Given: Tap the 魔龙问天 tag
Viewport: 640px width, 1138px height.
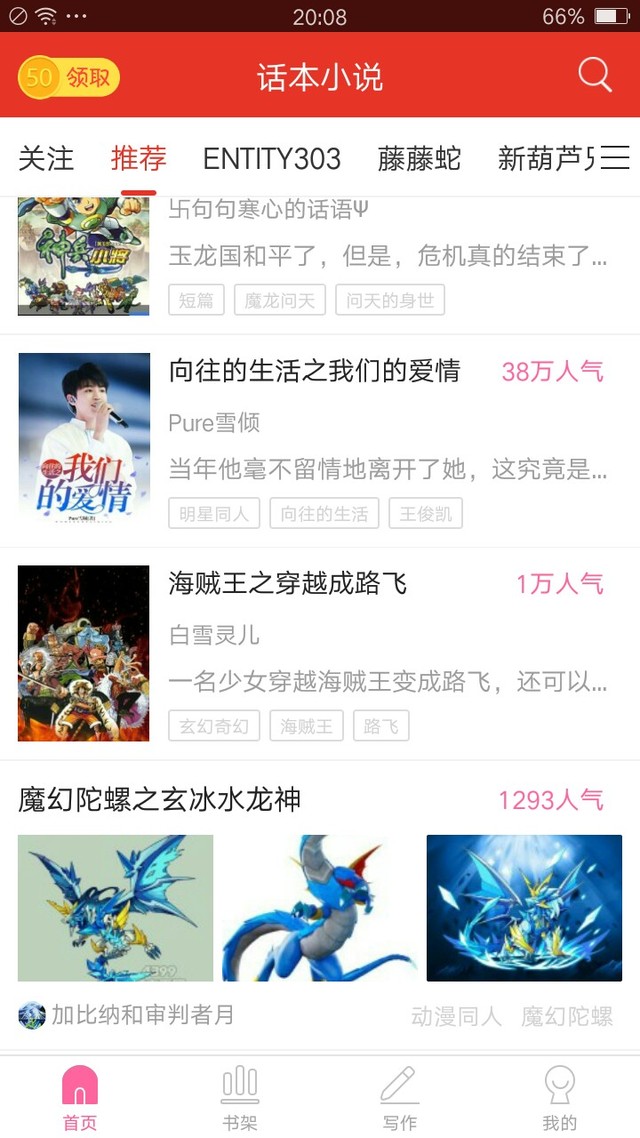Looking at the screenshot, I should point(280,300).
